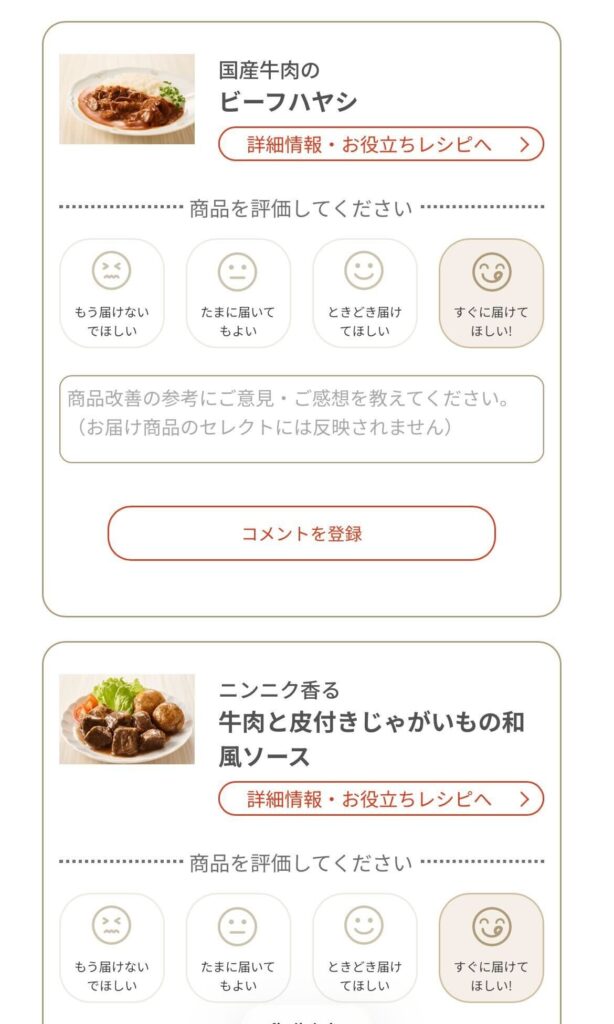Tap コメントを登録 for ビーフハヤシ
The width and height of the screenshot is (614, 1024).
(301, 533)
